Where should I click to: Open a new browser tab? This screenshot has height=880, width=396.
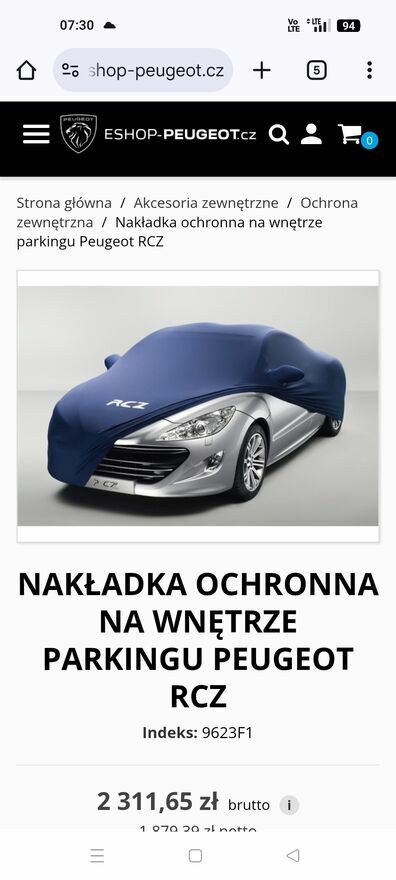pyautogui.click(x=261, y=70)
